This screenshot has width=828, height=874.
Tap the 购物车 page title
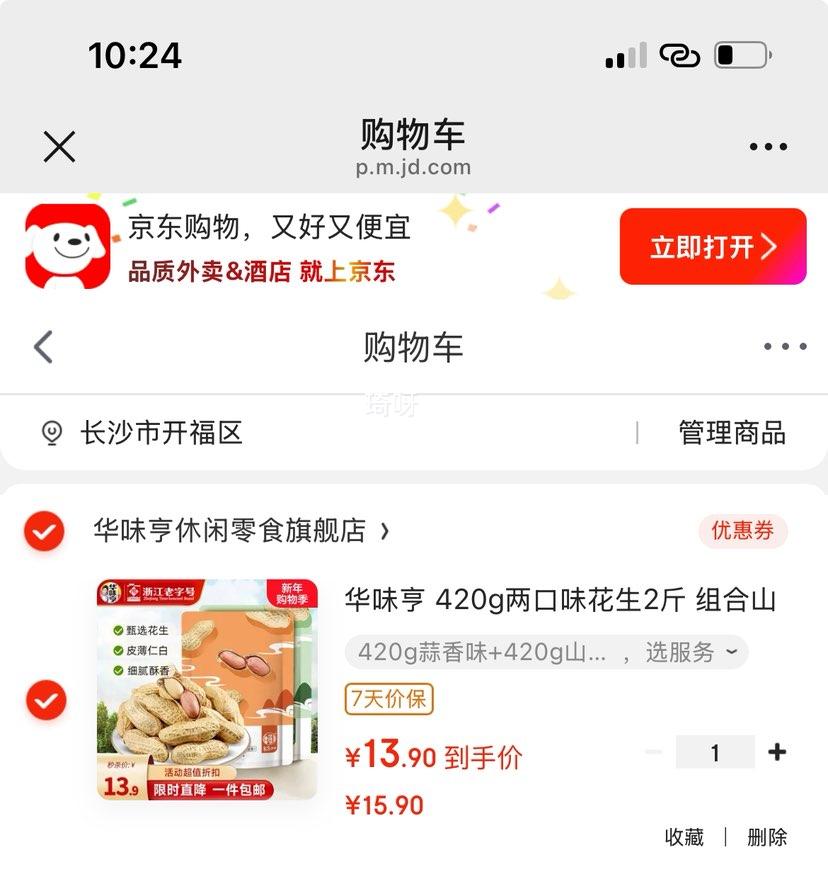[413, 347]
